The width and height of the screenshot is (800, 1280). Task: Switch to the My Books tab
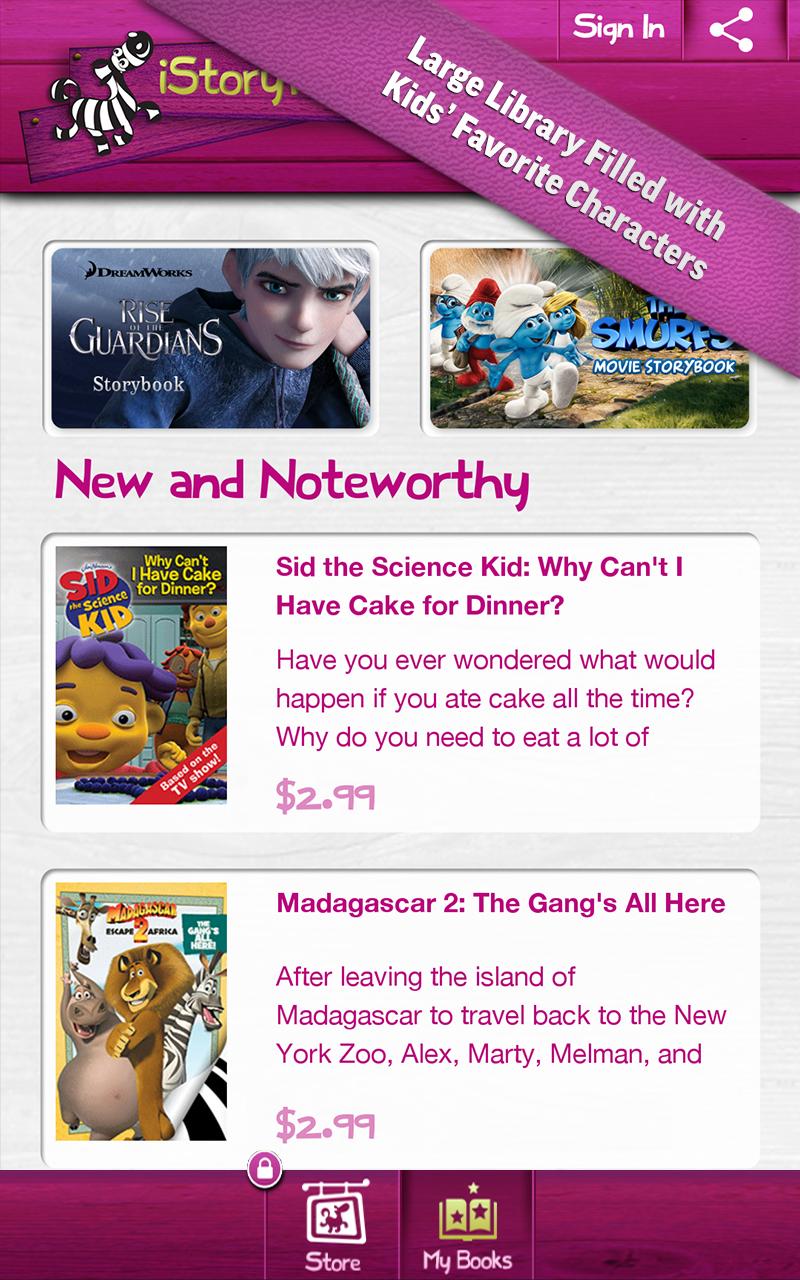point(467,1225)
